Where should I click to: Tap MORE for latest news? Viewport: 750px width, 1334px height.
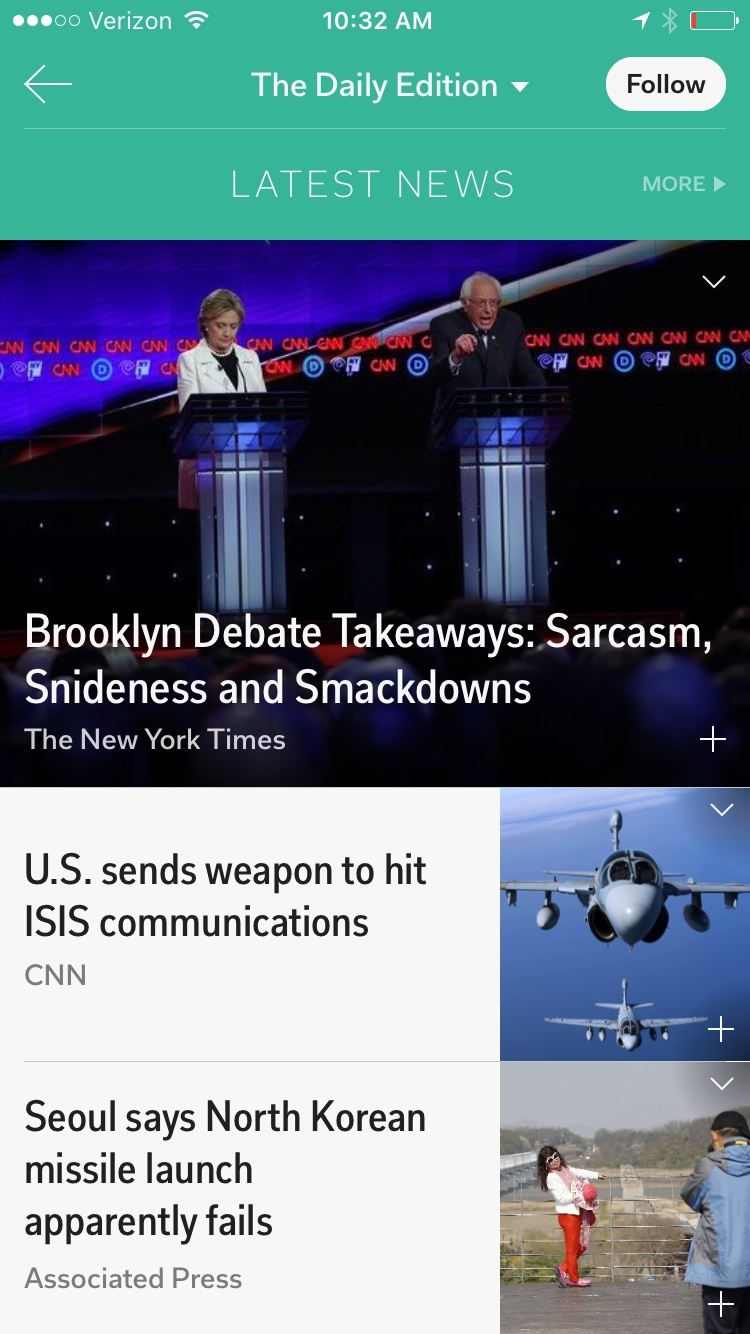click(684, 184)
